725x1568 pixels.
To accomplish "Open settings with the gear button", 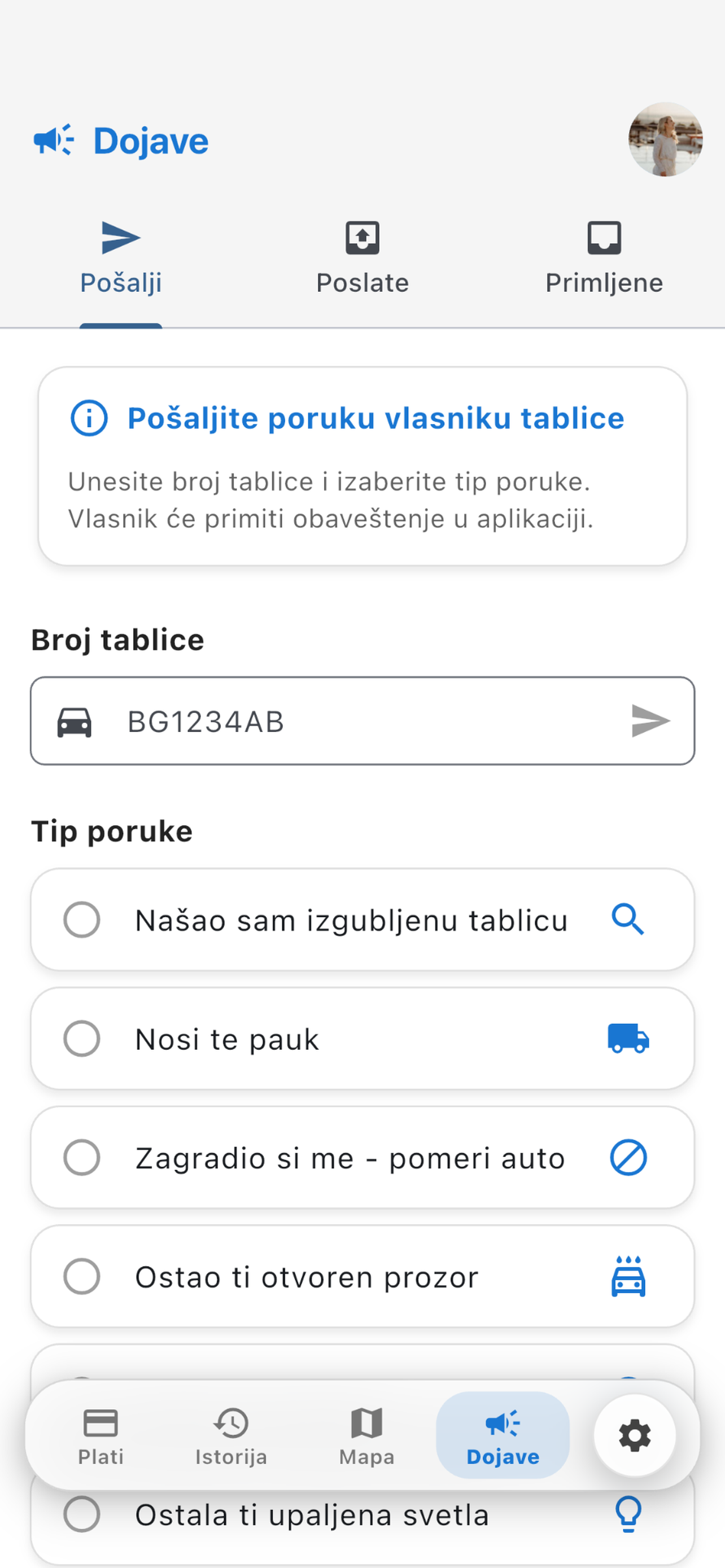I will click(x=635, y=1436).
